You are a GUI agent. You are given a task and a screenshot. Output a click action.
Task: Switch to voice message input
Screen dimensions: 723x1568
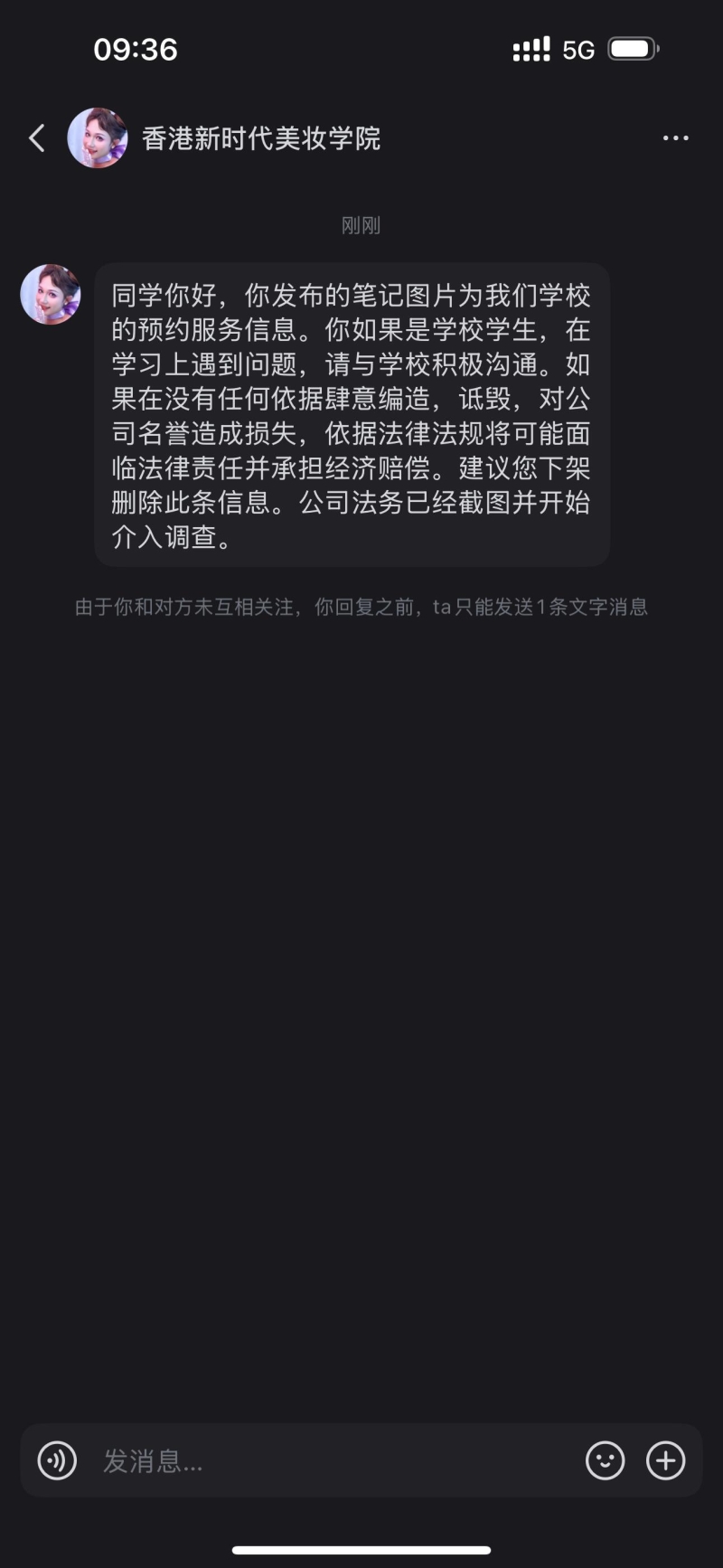[x=57, y=1459]
